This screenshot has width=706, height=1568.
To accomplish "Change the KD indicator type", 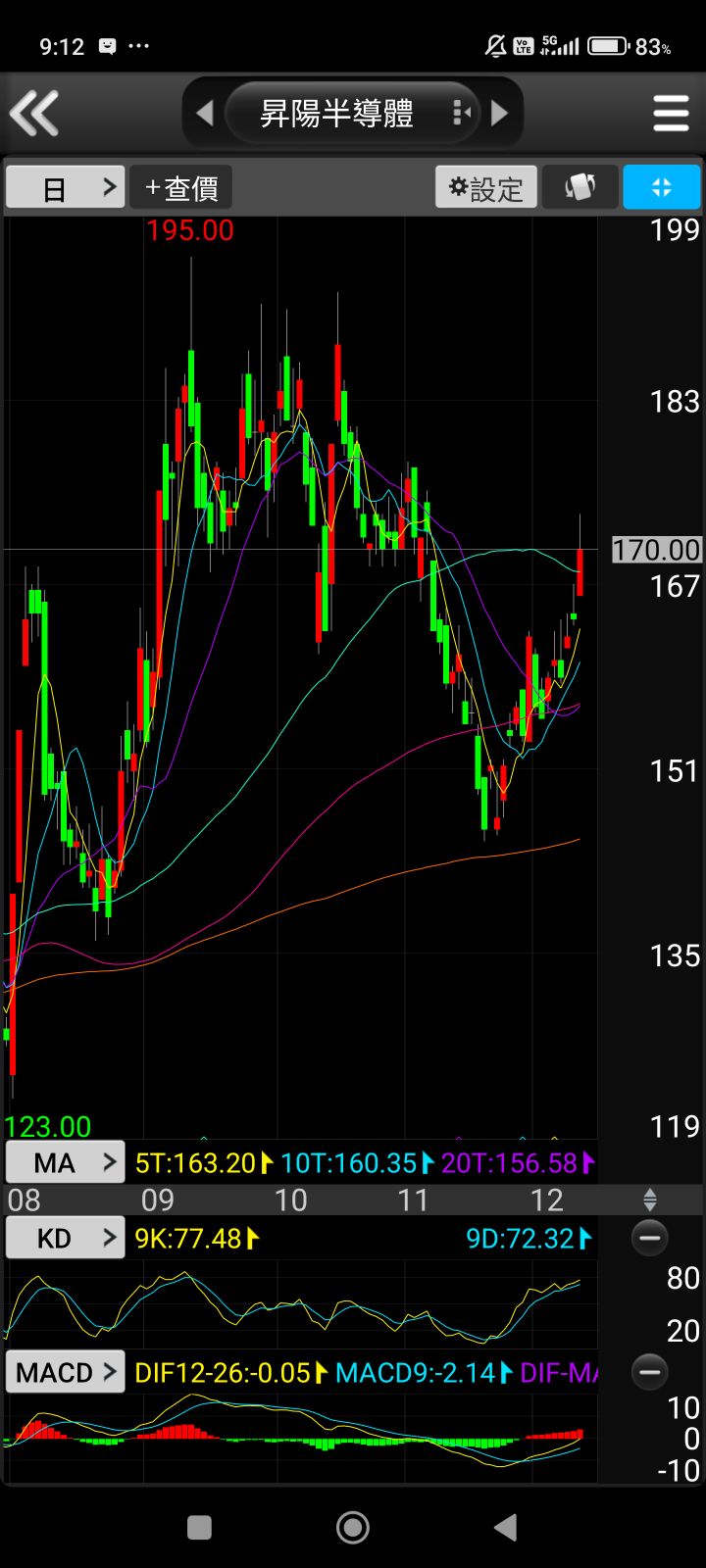I will tap(66, 1238).
